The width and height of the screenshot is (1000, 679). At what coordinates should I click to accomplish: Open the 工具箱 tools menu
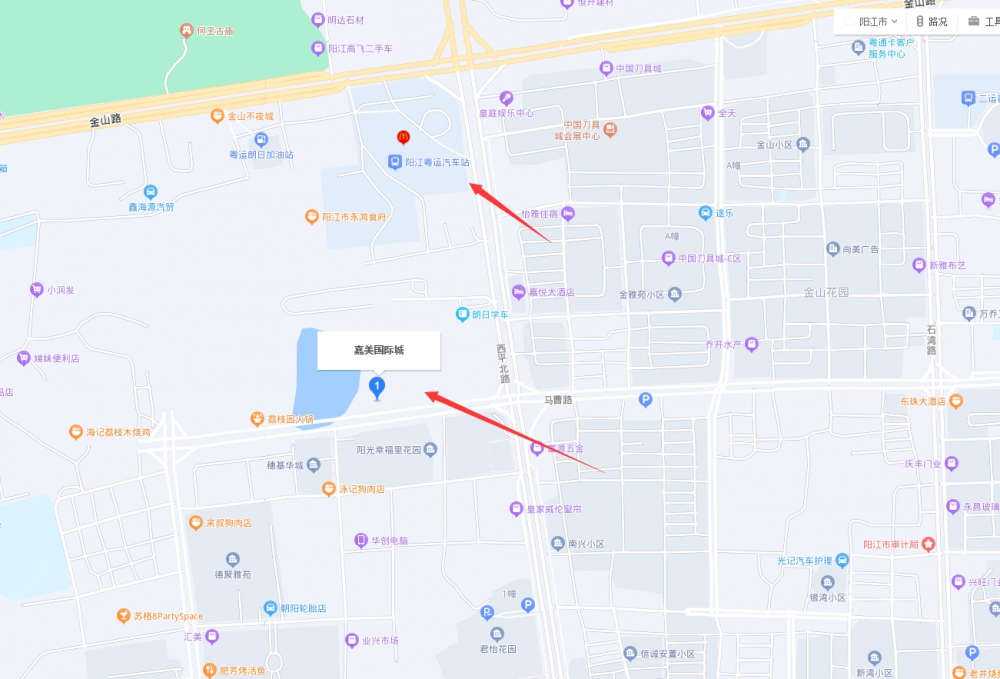click(x=982, y=21)
